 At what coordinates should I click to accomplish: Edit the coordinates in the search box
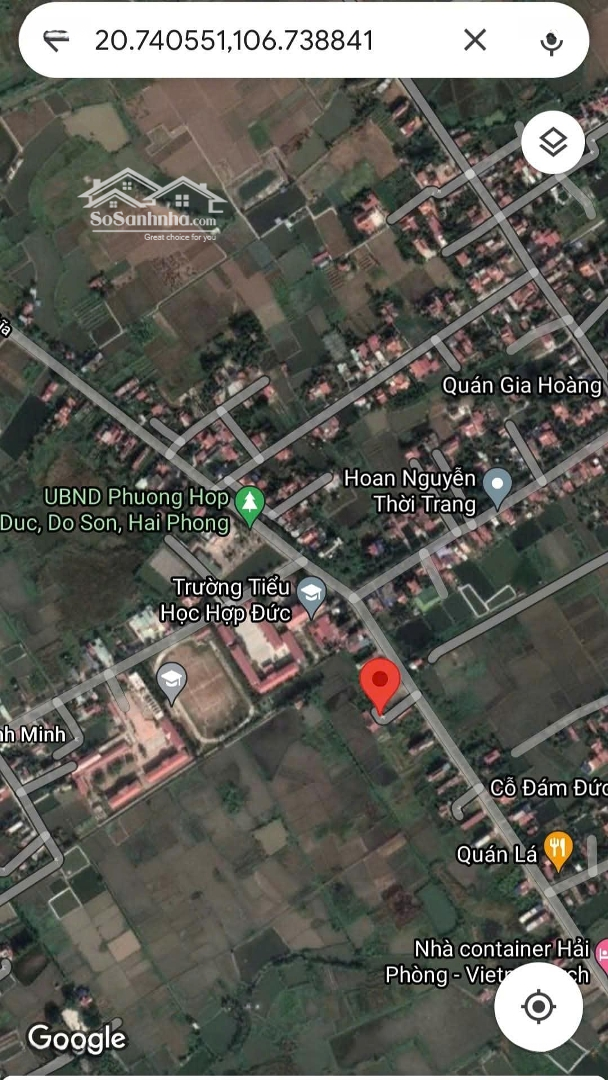(235, 40)
